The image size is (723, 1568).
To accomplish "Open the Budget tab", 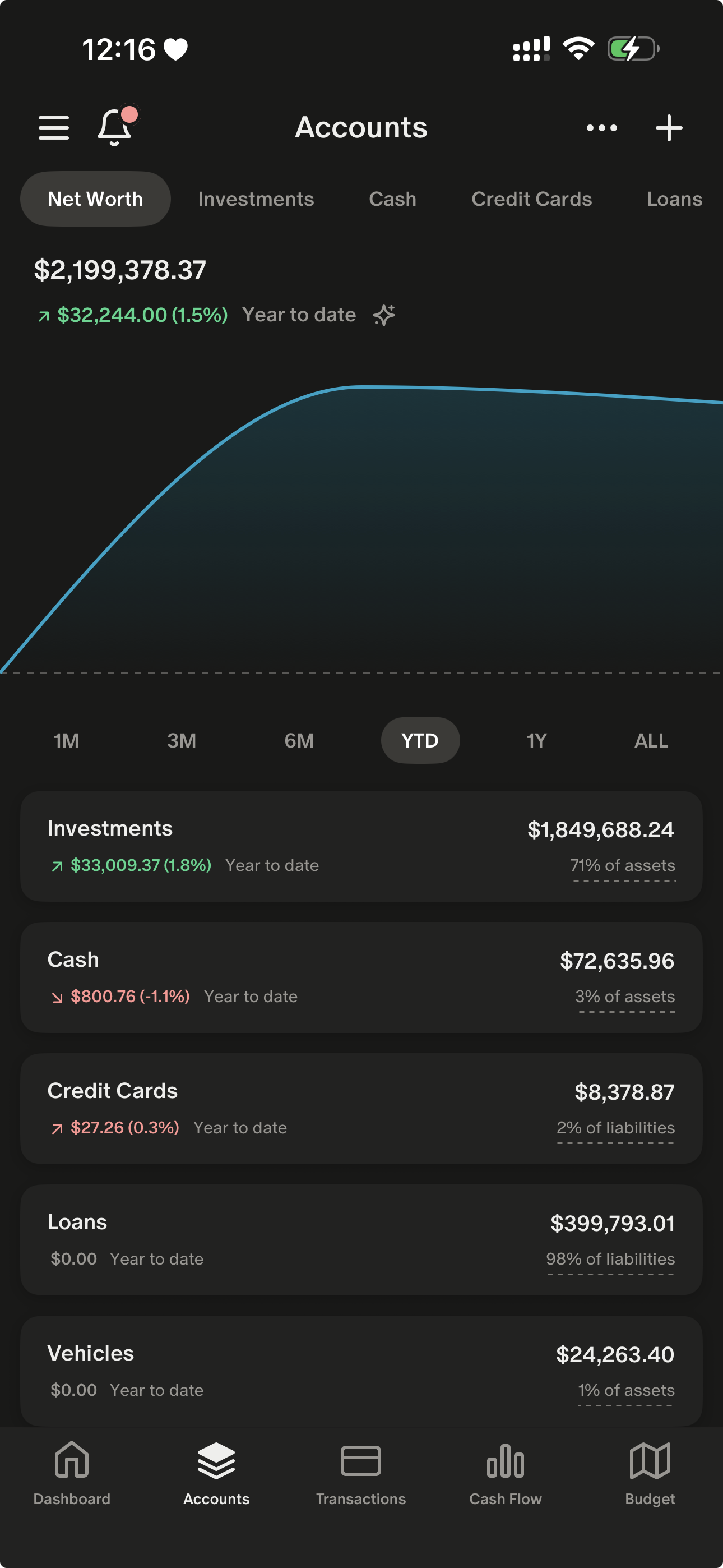I will (650, 1472).
